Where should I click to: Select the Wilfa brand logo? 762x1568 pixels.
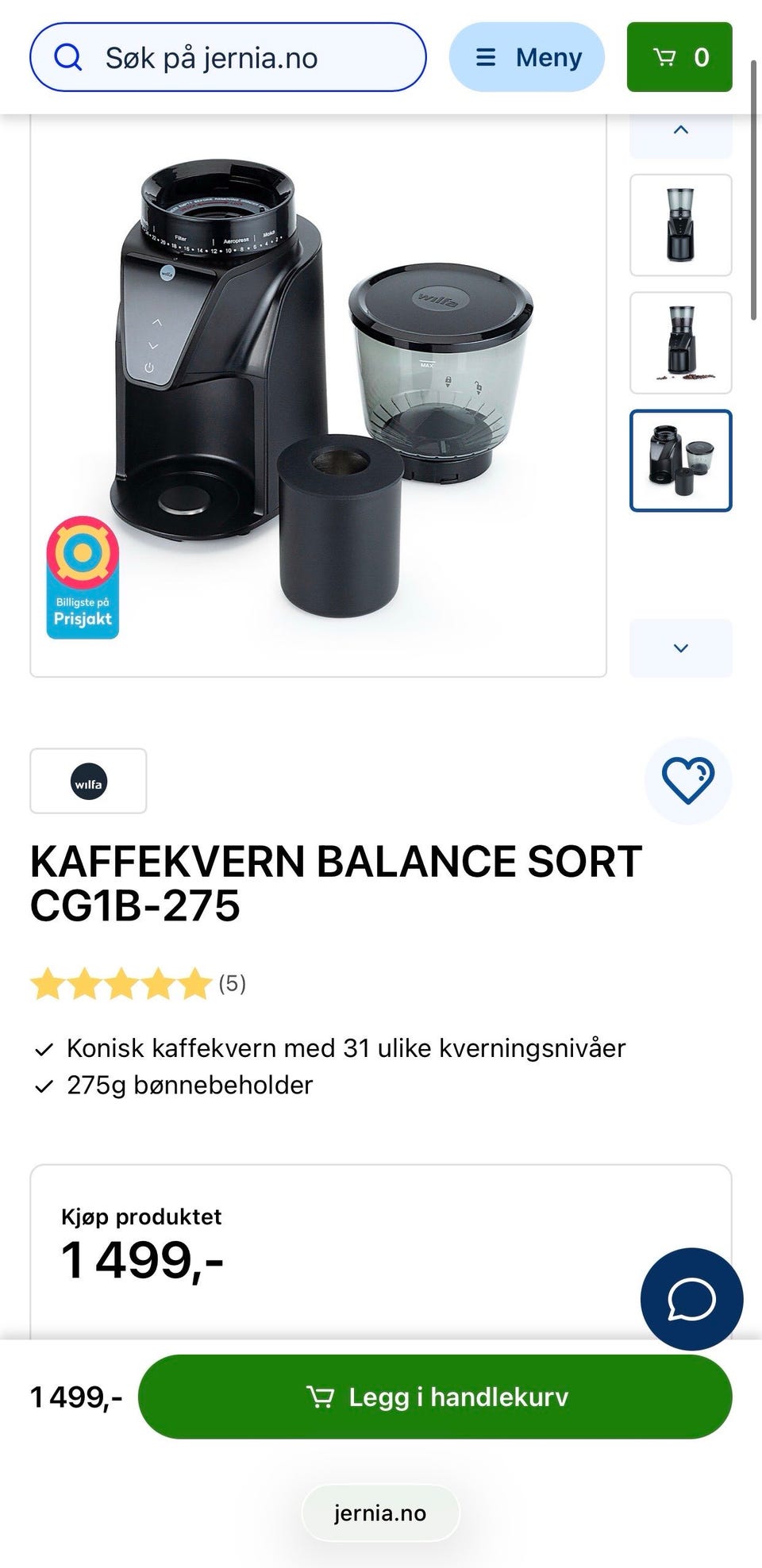pos(88,781)
